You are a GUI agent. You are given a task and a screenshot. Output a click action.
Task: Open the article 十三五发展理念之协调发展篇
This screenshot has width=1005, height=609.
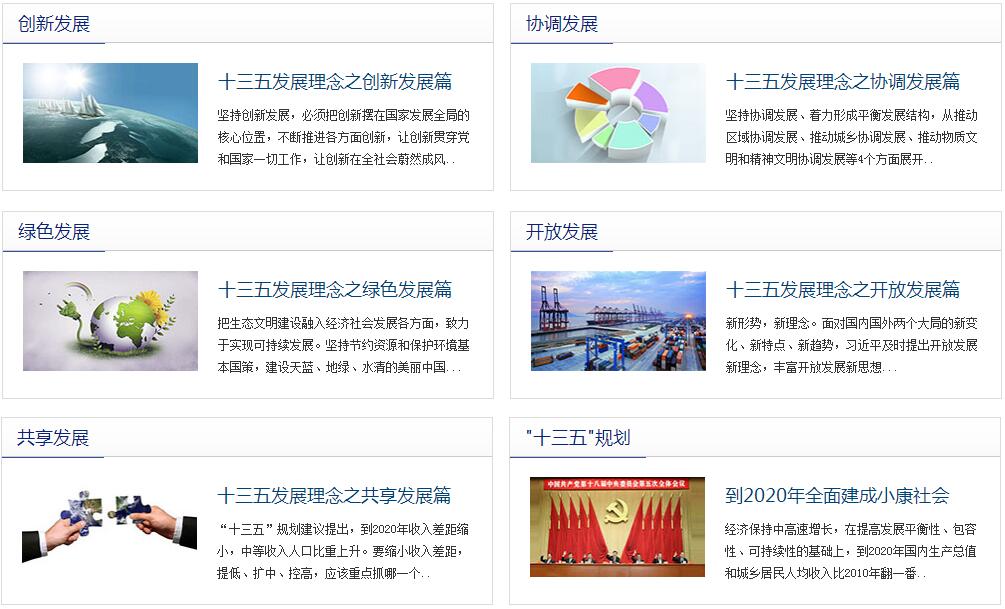tap(842, 82)
